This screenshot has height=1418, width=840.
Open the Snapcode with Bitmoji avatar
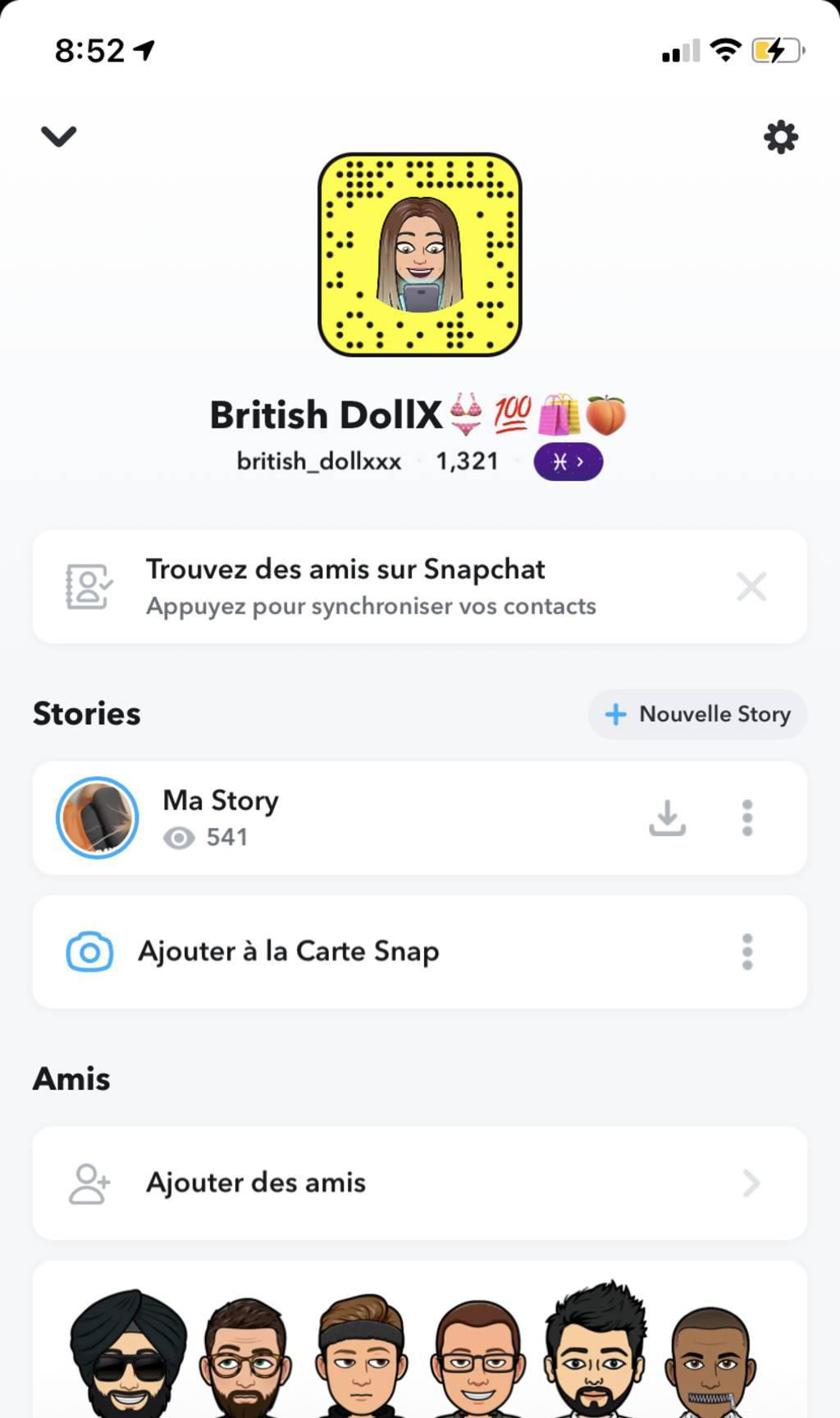click(419, 254)
